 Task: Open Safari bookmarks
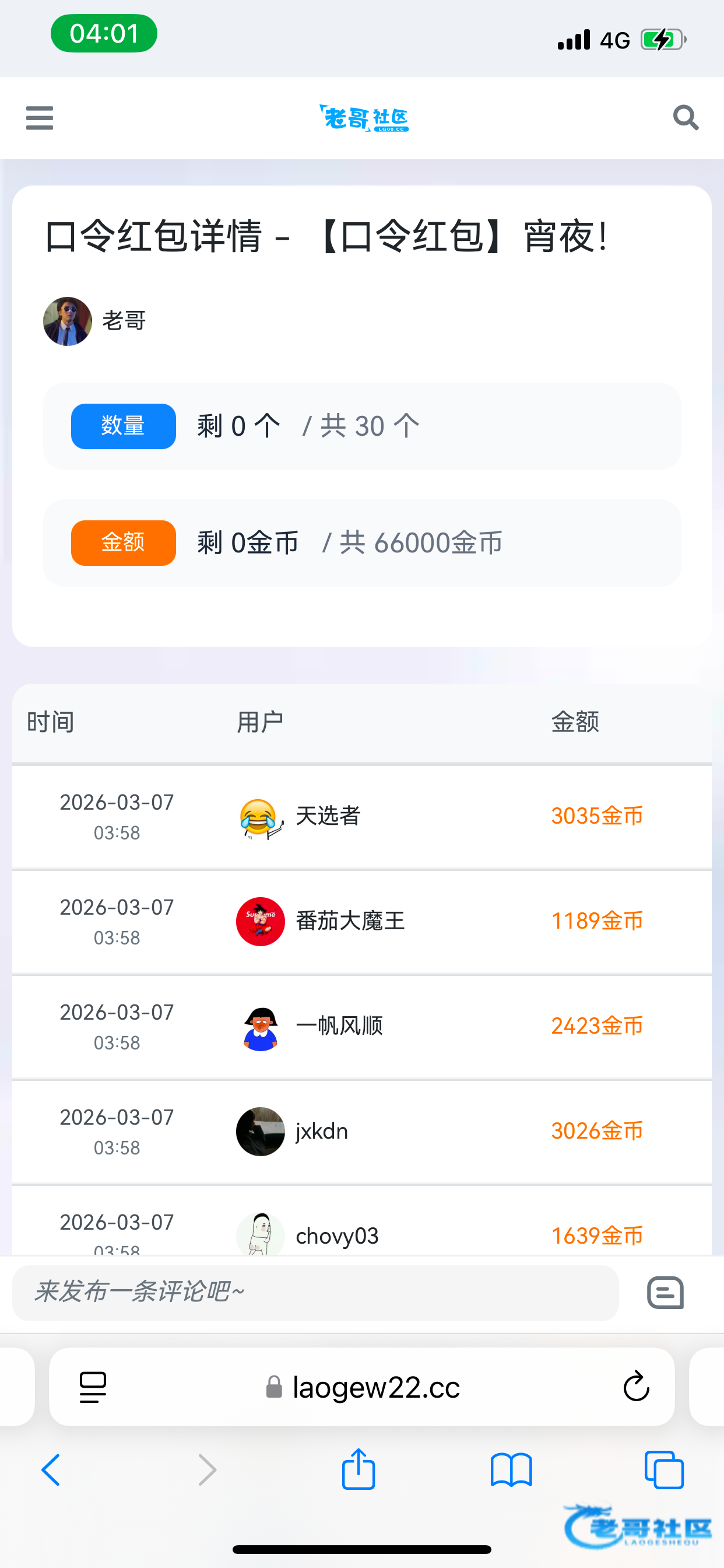511,1470
